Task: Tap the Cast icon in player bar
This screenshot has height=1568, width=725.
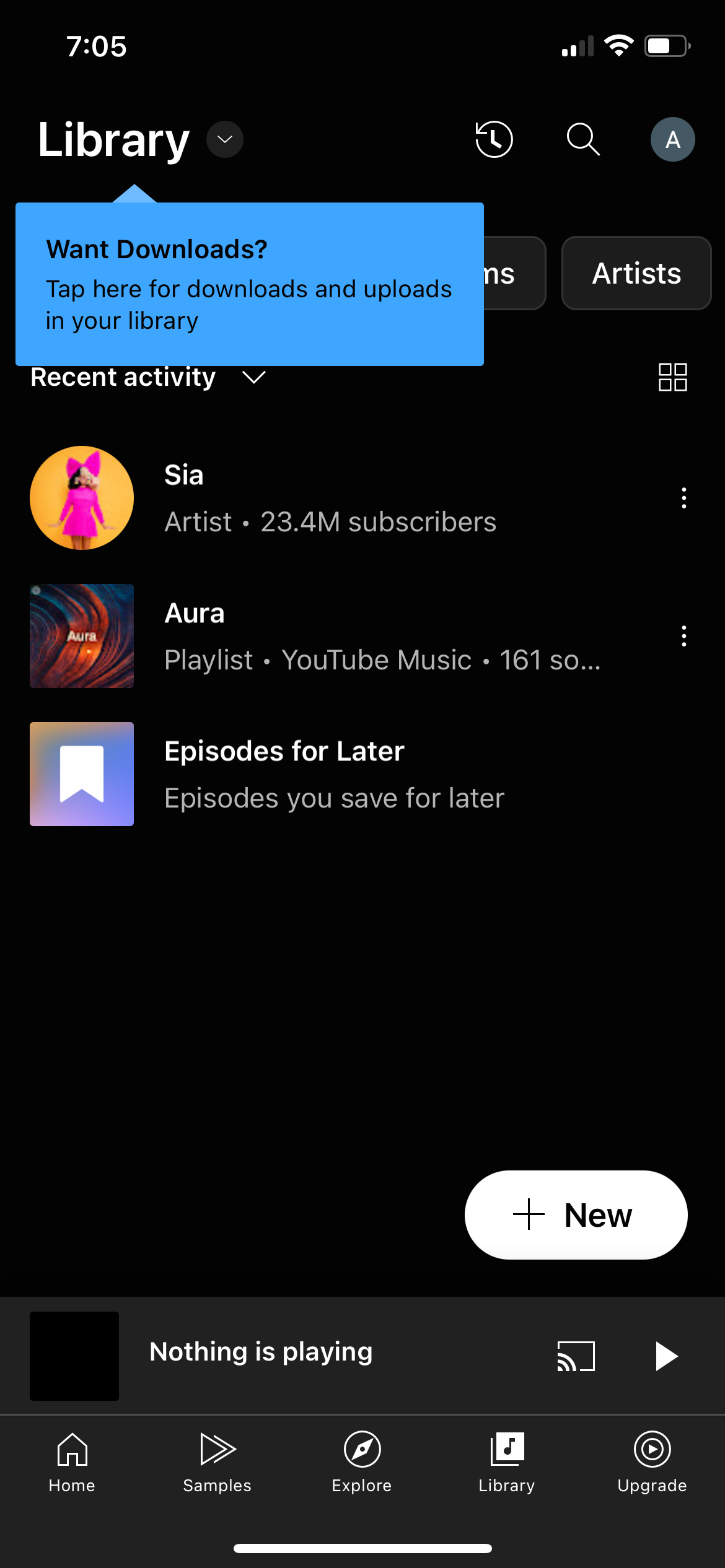Action: tap(575, 1356)
